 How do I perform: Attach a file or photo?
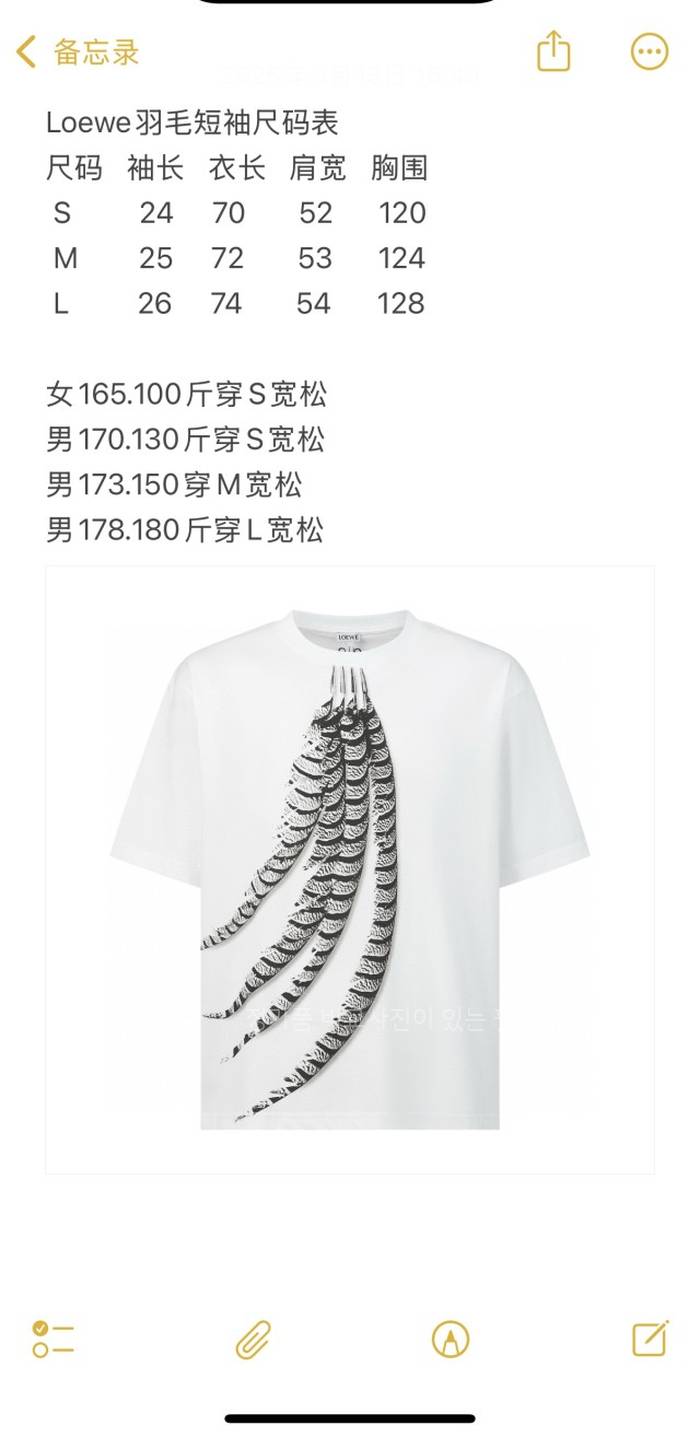click(253, 1339)
